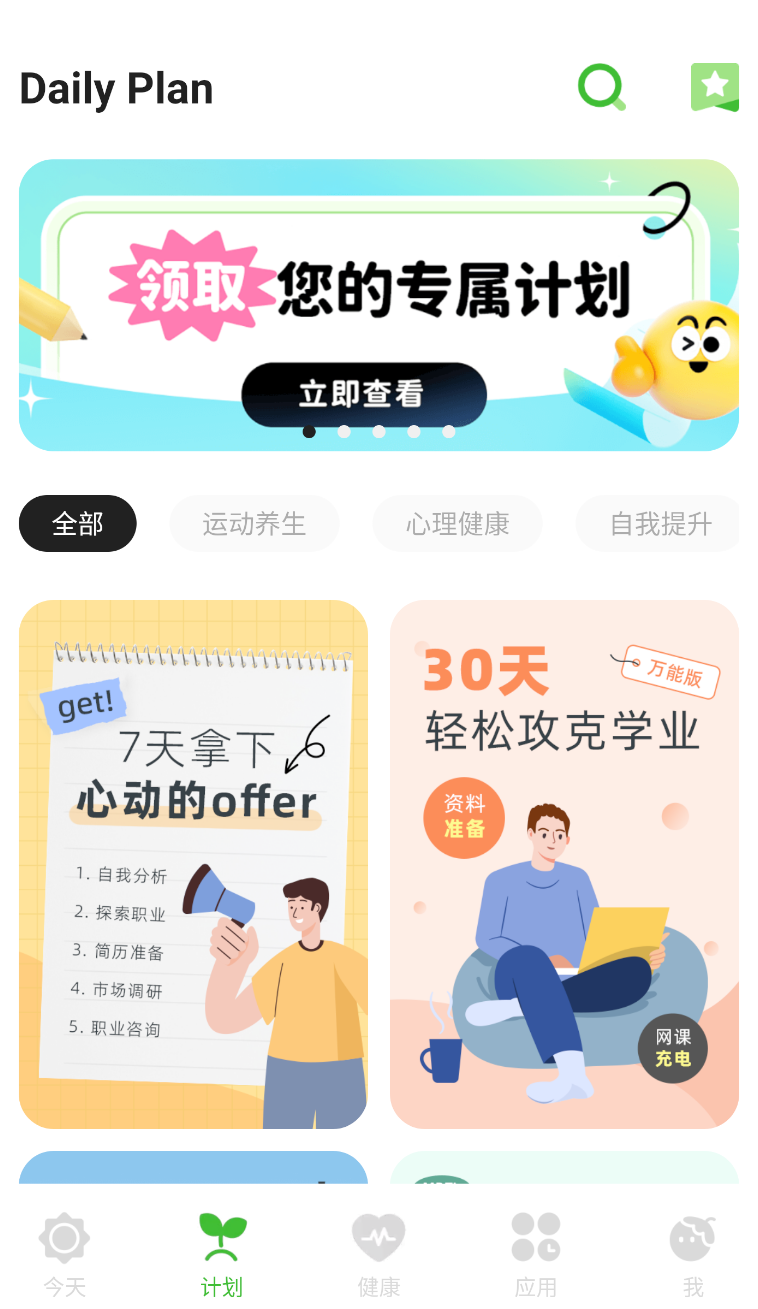Switch to the 我 profile tab

[x=692, y=1254]
